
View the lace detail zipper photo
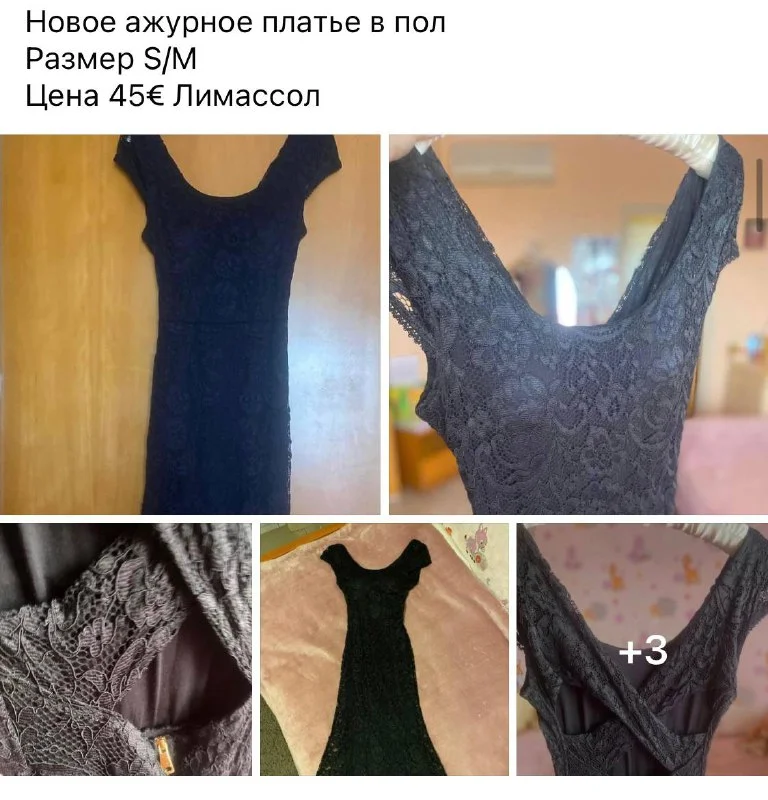pos(126,650)
